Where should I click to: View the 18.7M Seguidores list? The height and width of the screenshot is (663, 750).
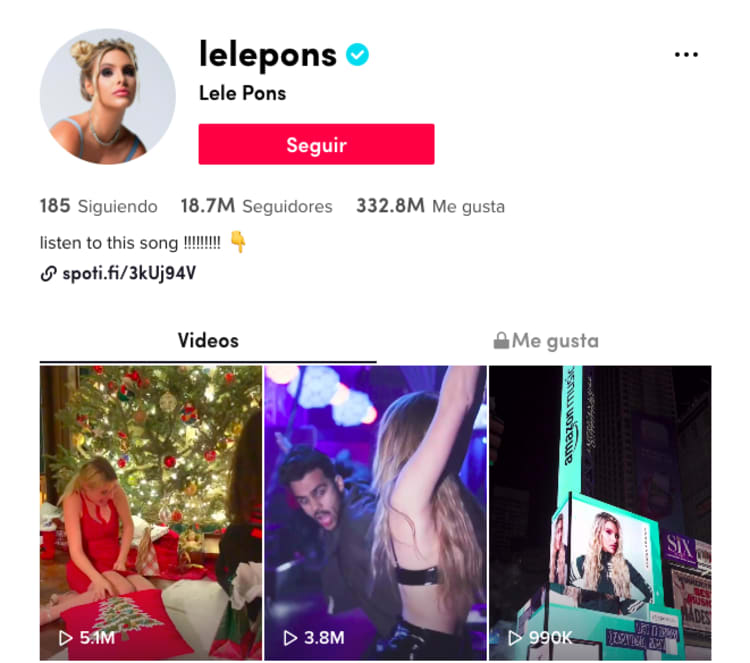256,206
